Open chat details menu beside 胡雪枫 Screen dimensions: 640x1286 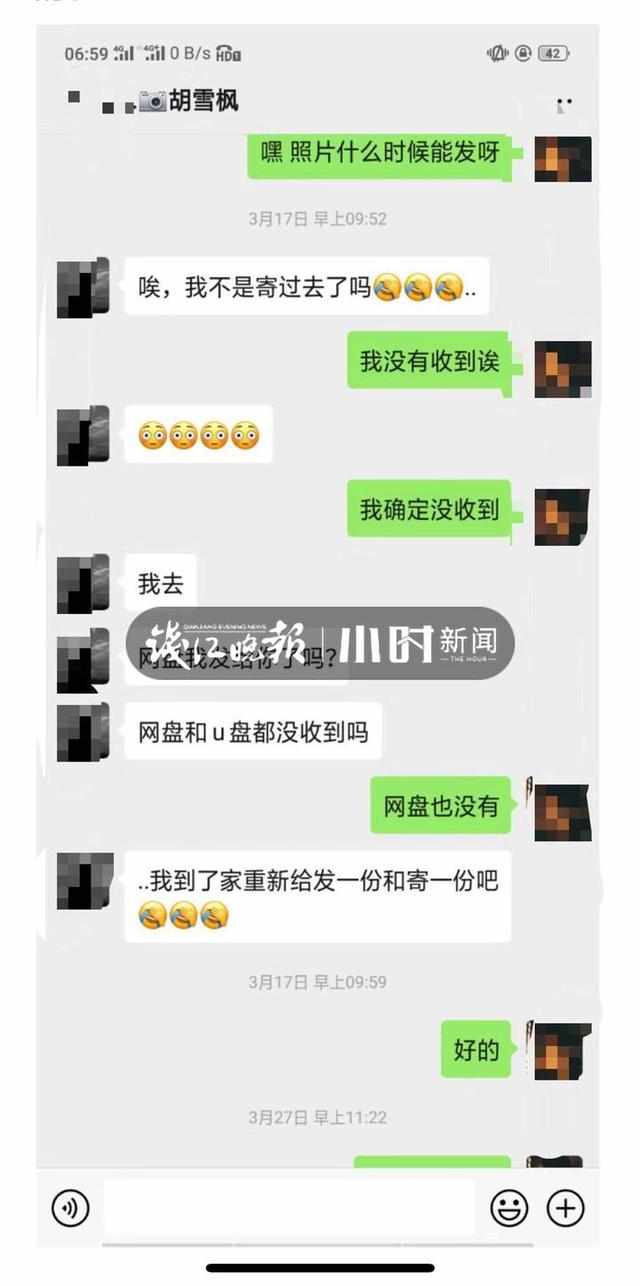pos(565,103)
